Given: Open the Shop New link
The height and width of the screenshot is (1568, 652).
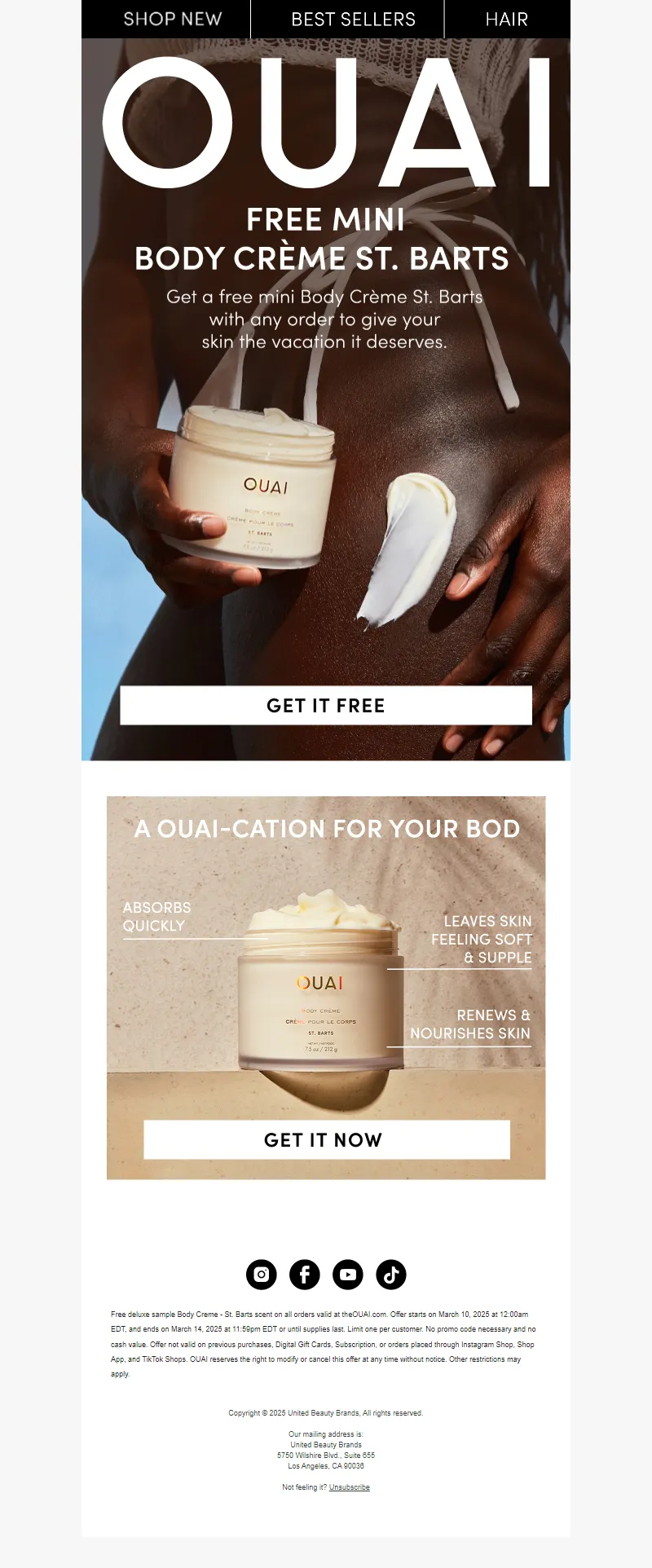Looking at the screenshot, I should coord(172,19).
